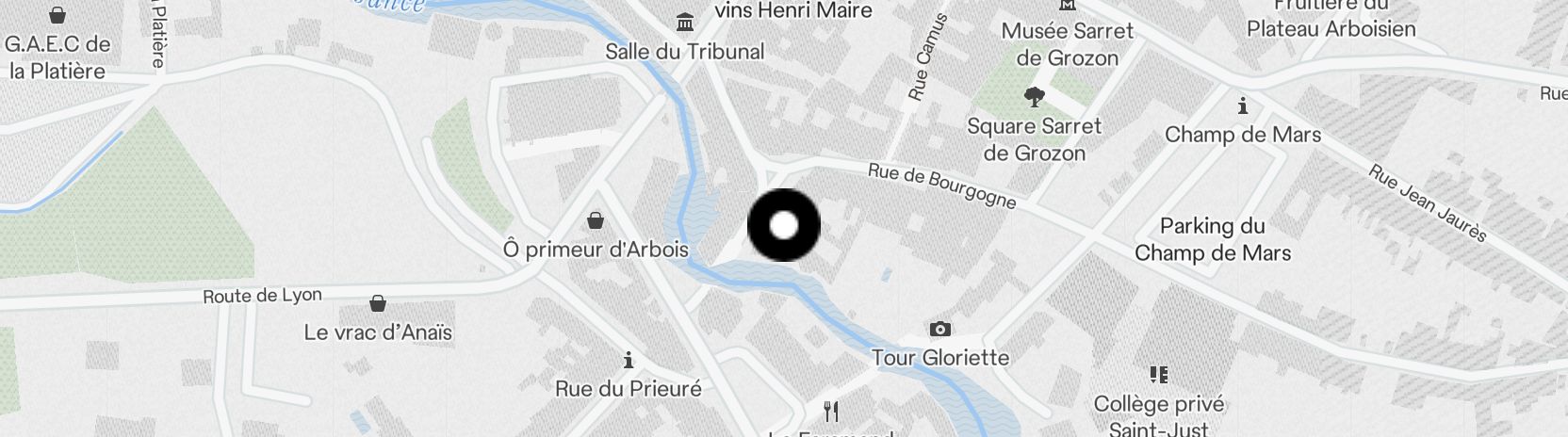Open the G.A.E.C de la Platière shop

57,16
